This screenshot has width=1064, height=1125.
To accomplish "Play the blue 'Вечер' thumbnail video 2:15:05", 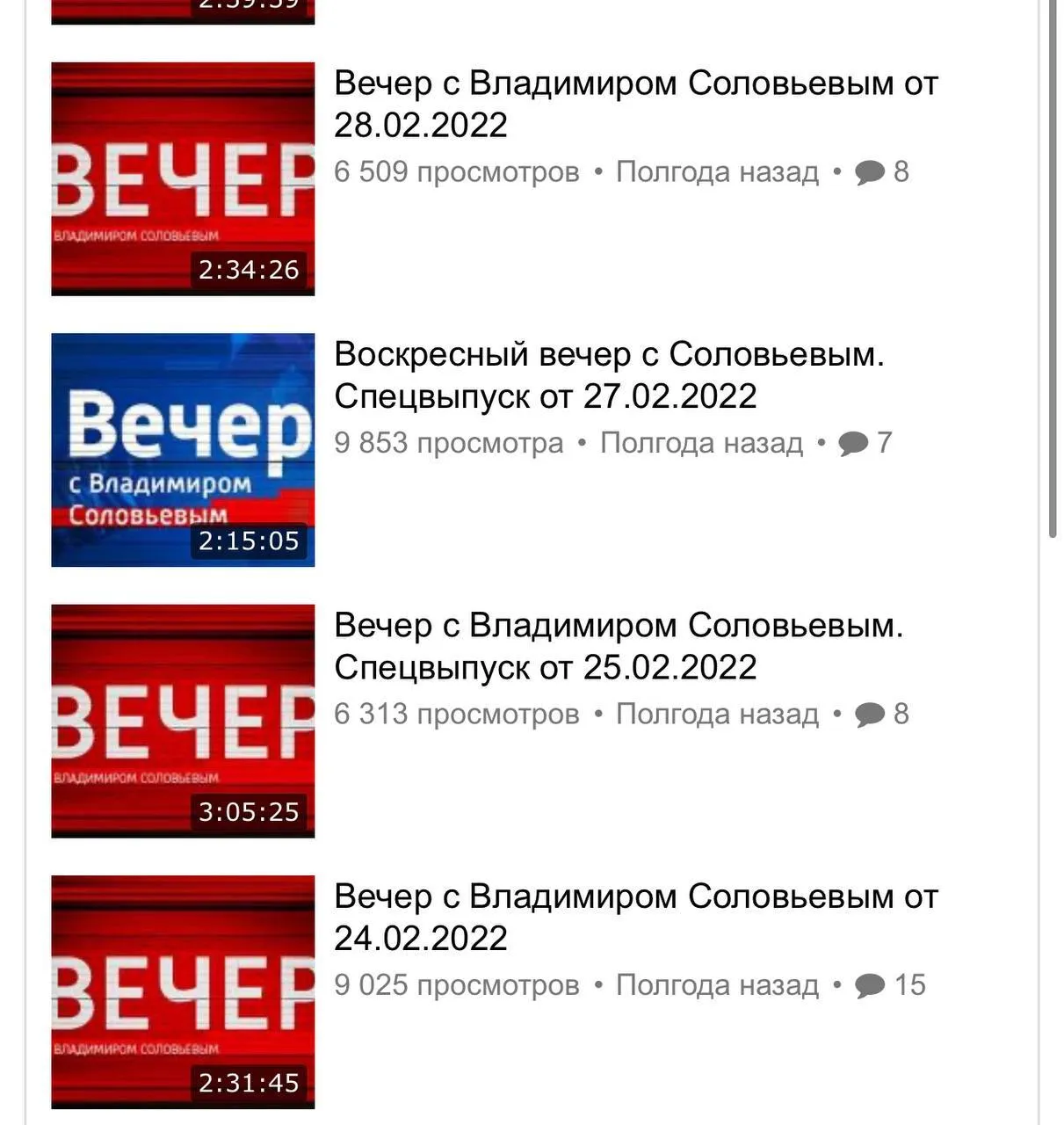I will 183,449.
